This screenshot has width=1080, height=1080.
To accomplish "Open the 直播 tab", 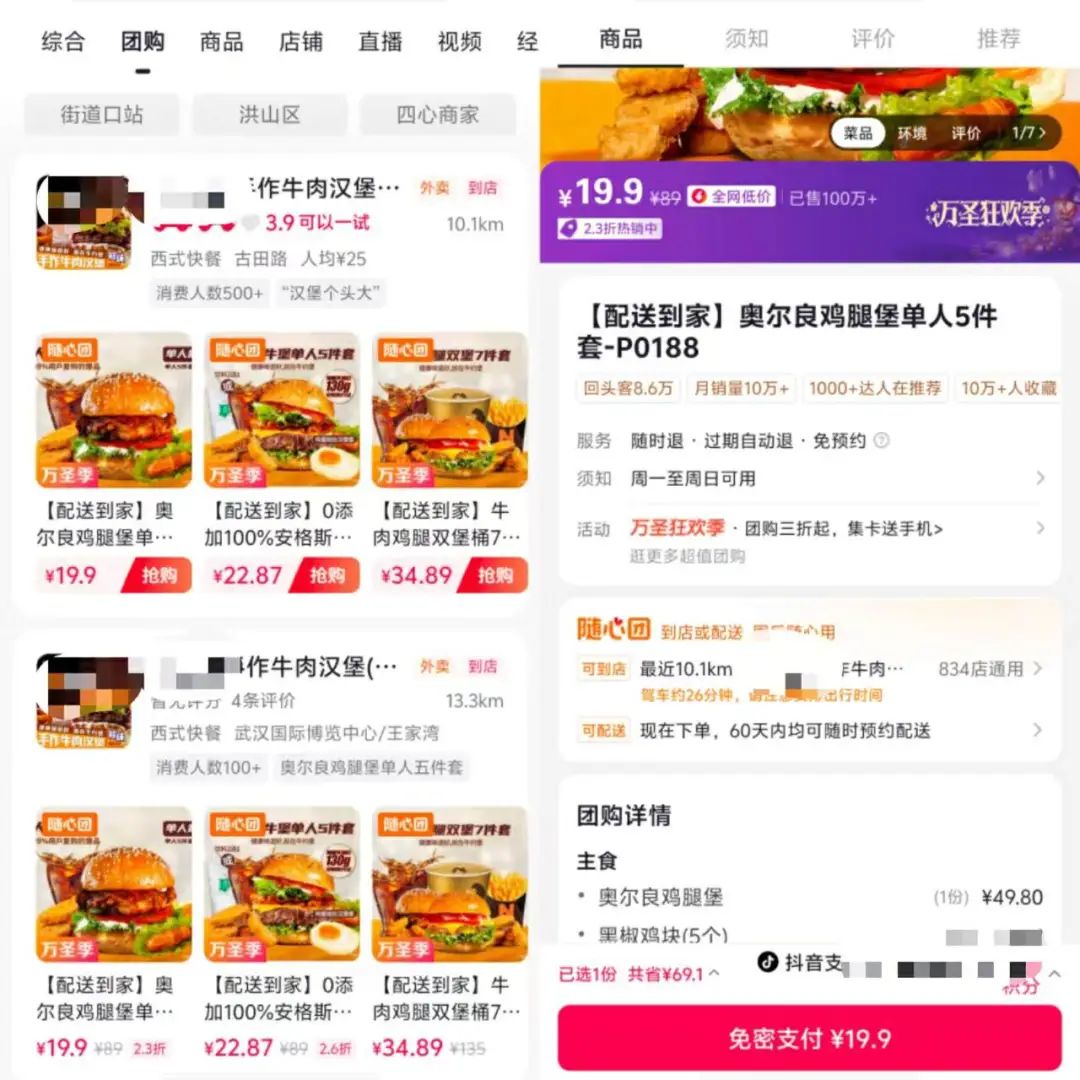I will pyautogui.click(x=380, y=42).
